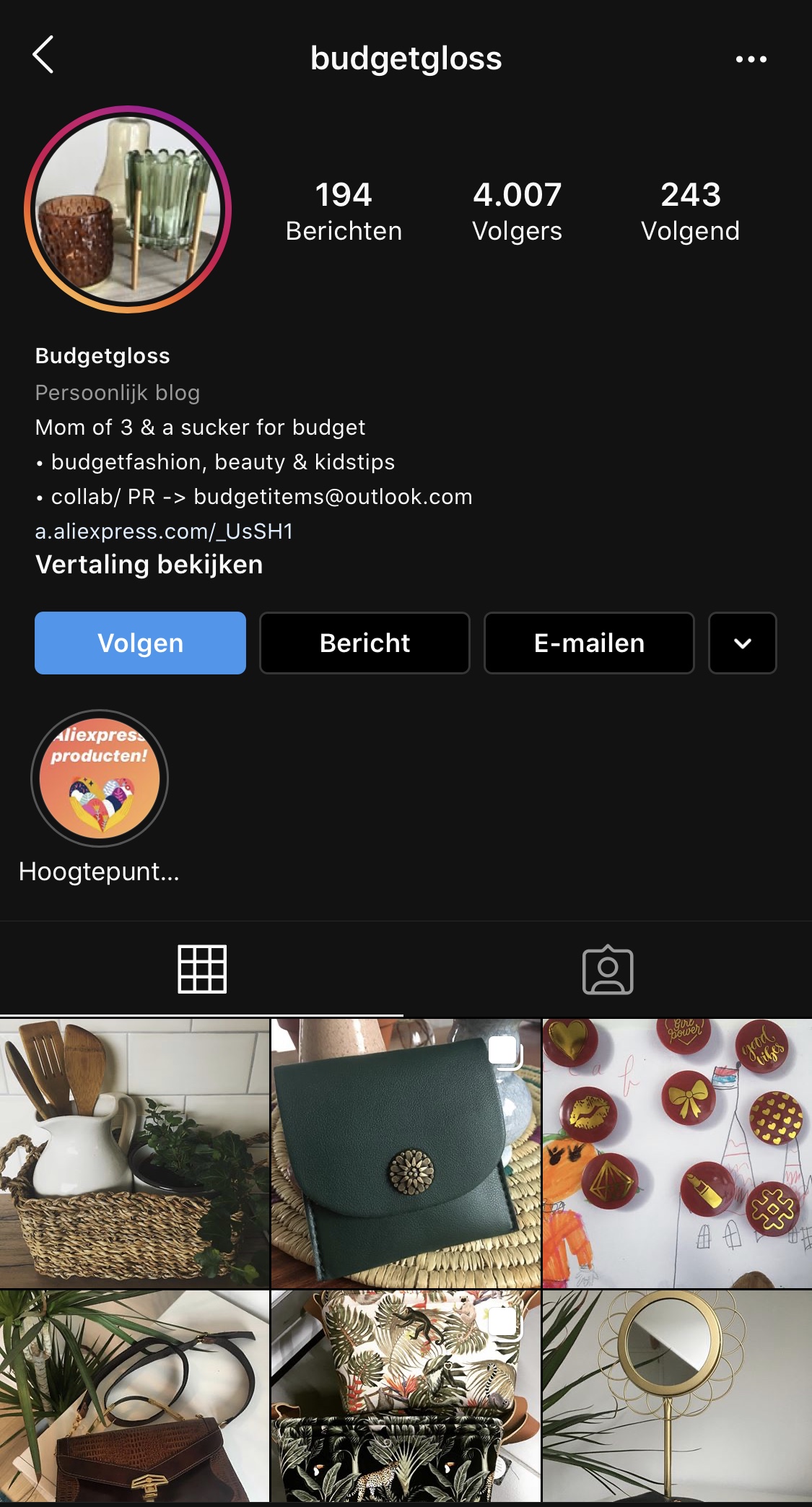The height and width of the screenshot is (1507, 812).
Task: Open the jungle print pouches post
Action: pos(406,1396)
